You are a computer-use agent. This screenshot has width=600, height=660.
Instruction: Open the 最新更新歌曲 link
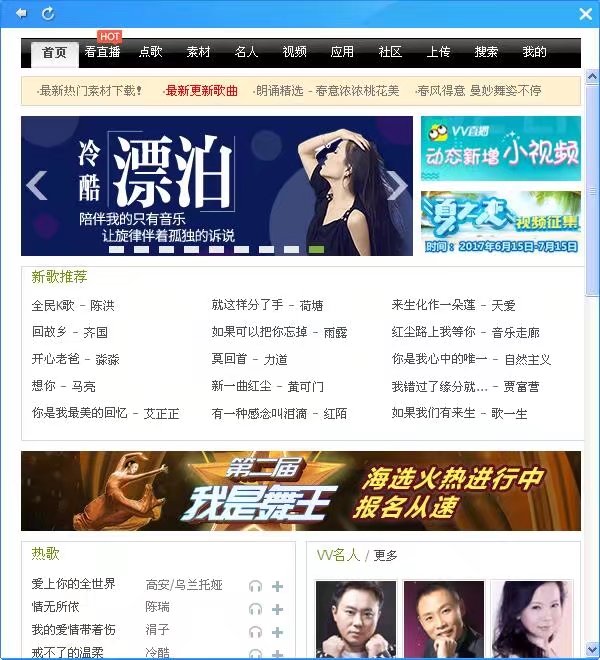[201, 90]
